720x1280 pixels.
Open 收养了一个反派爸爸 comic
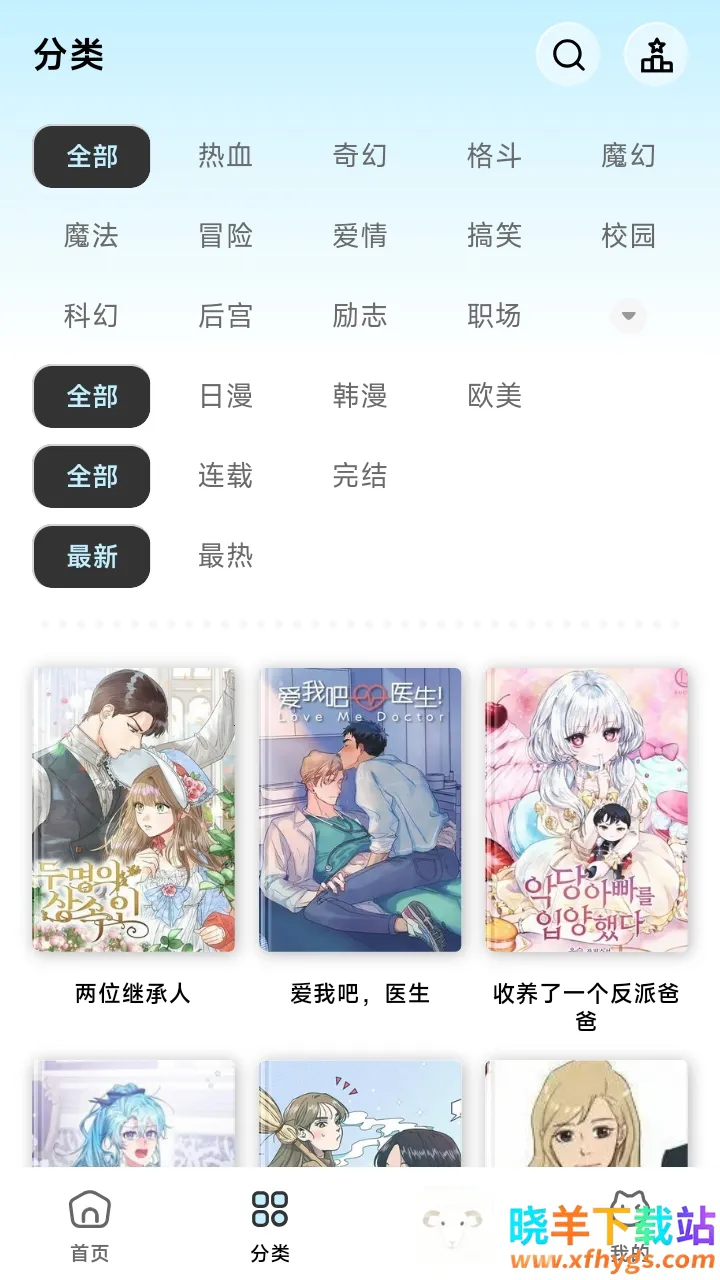click(x=586, y=811)
